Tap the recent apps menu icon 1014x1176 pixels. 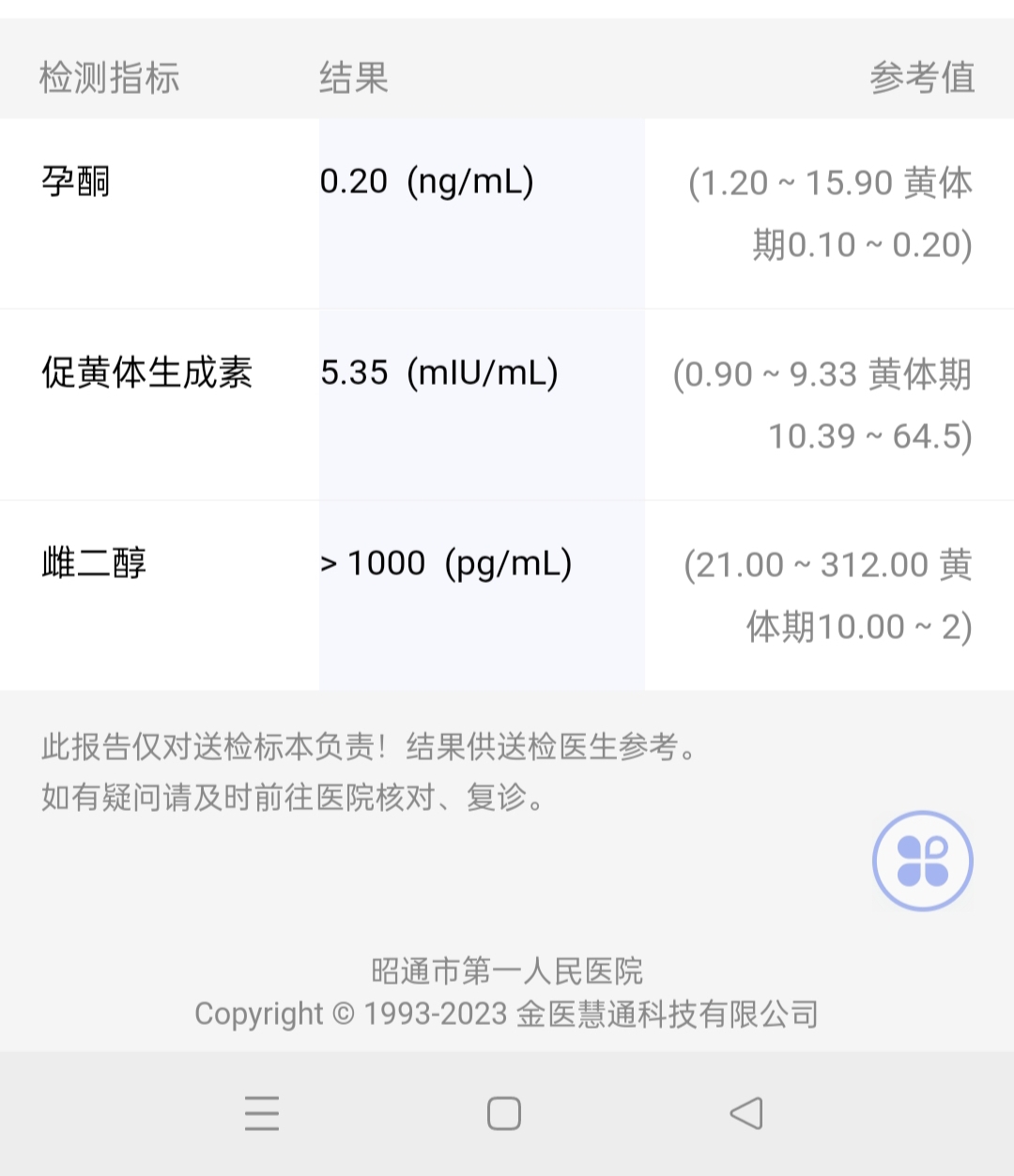(x=263, y=1113)
